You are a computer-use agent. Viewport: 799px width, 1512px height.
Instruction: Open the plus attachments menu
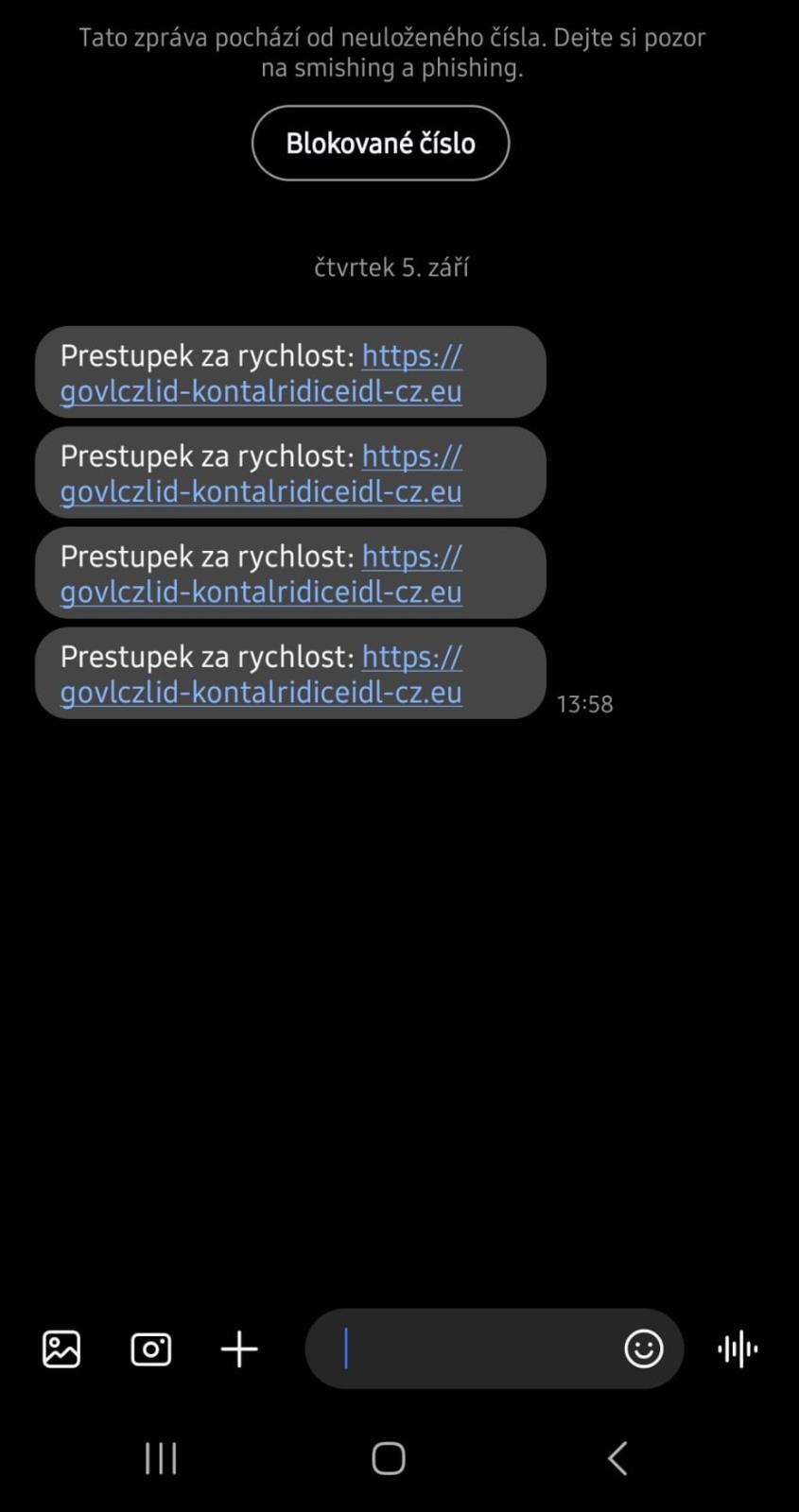click(239, 1349)
